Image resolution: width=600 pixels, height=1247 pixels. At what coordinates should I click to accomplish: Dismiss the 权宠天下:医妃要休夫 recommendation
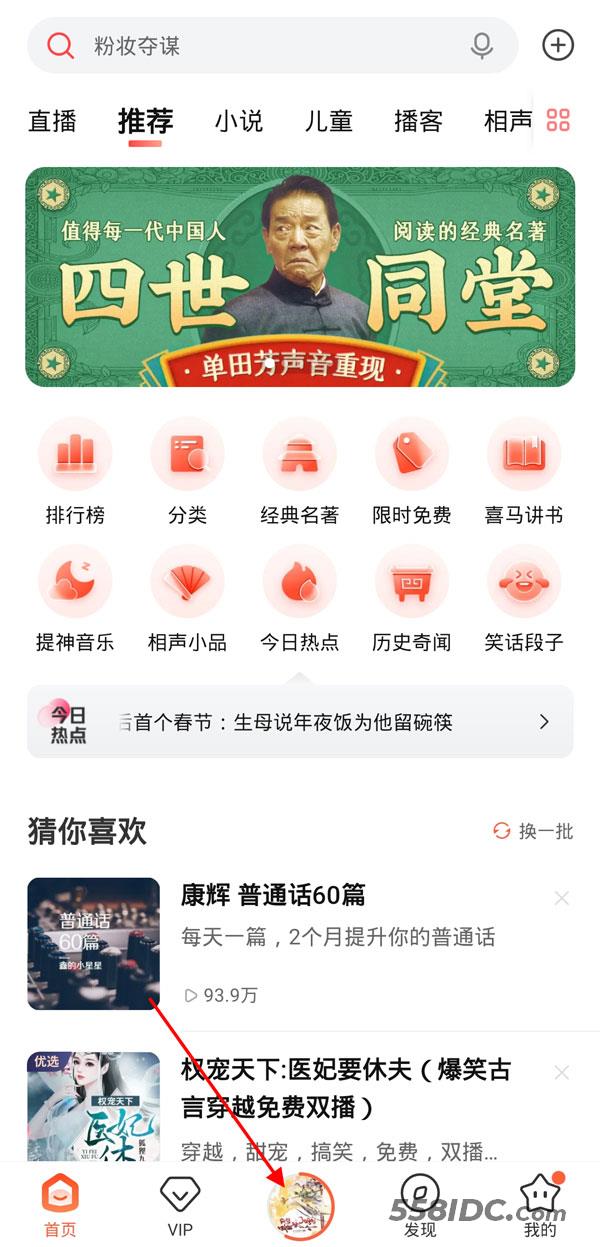[x=562, y=1073]
